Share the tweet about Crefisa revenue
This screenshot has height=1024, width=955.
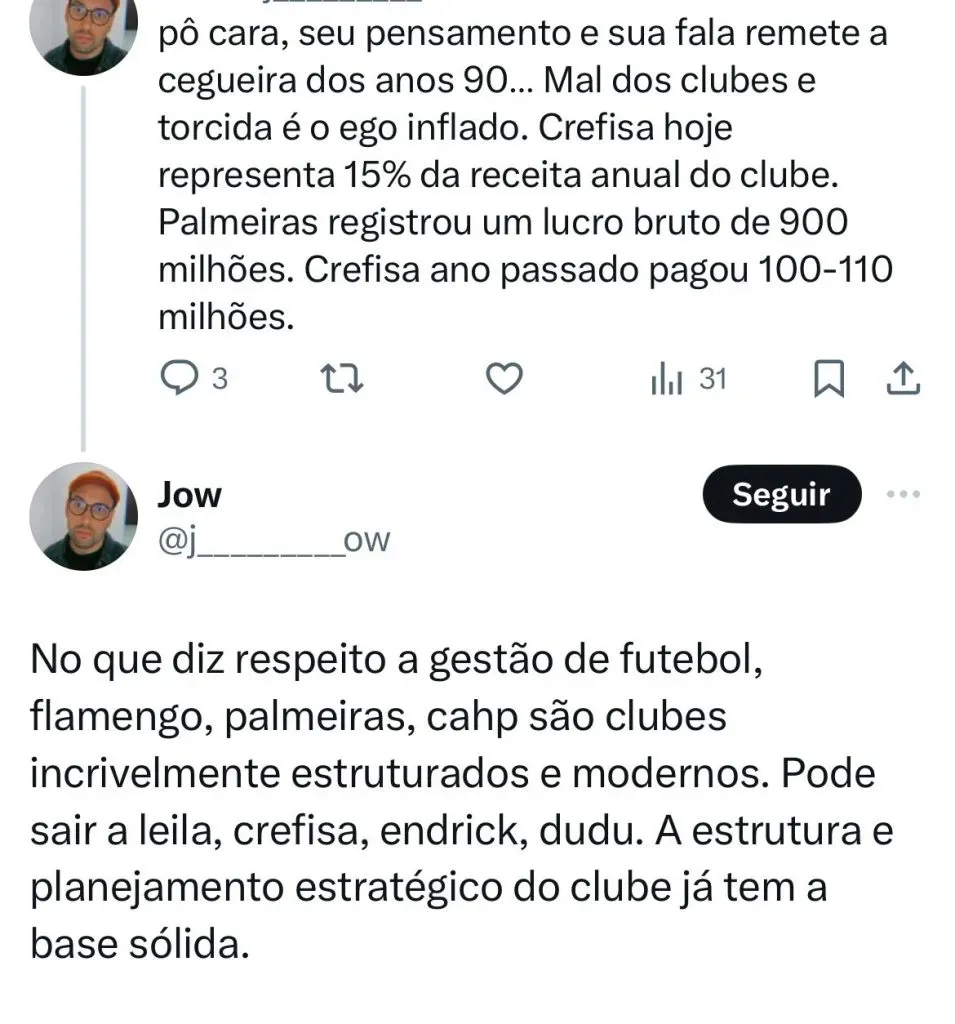pos(903,379)
